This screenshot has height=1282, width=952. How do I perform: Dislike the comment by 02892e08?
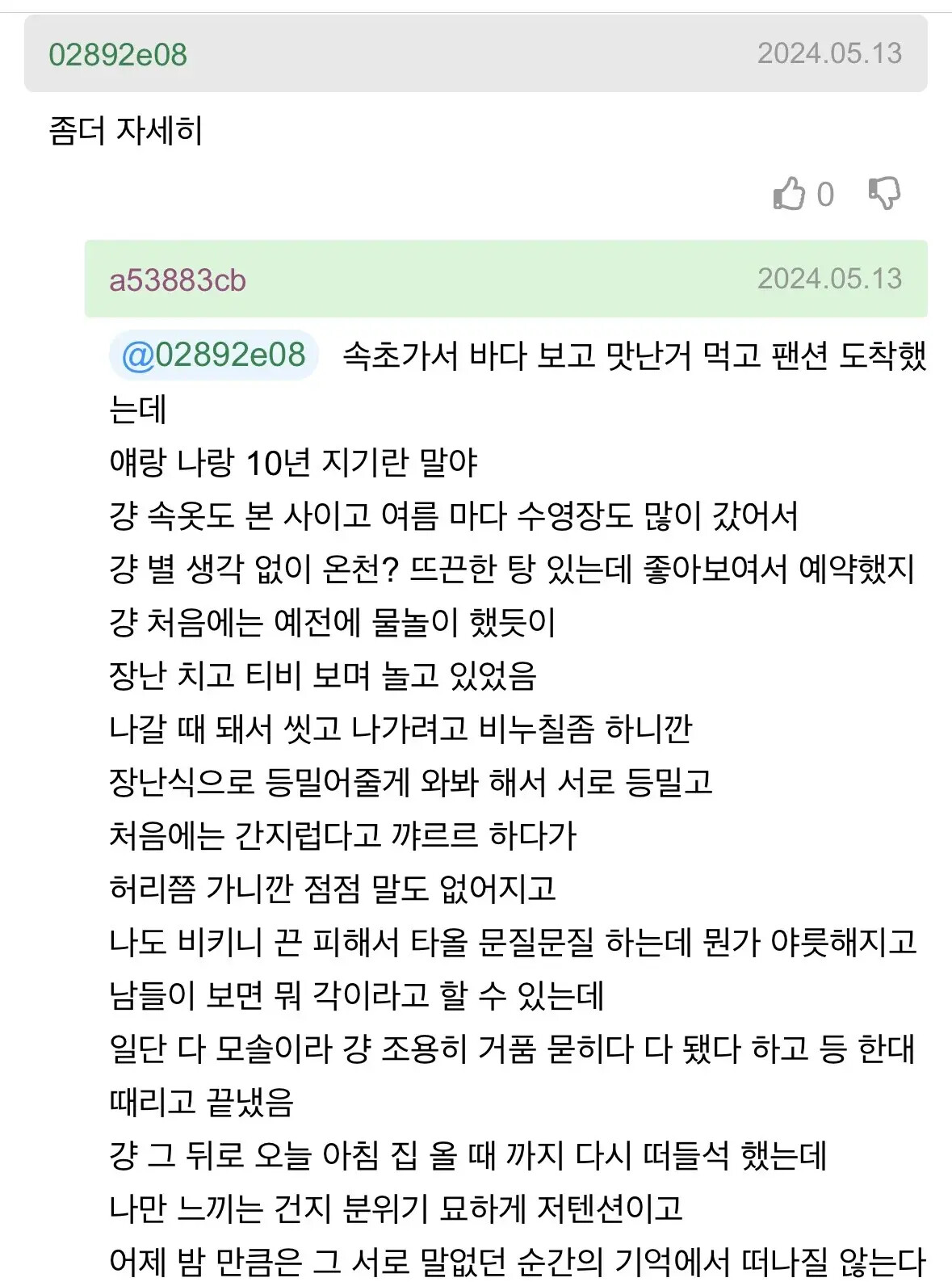pos(884,194)
